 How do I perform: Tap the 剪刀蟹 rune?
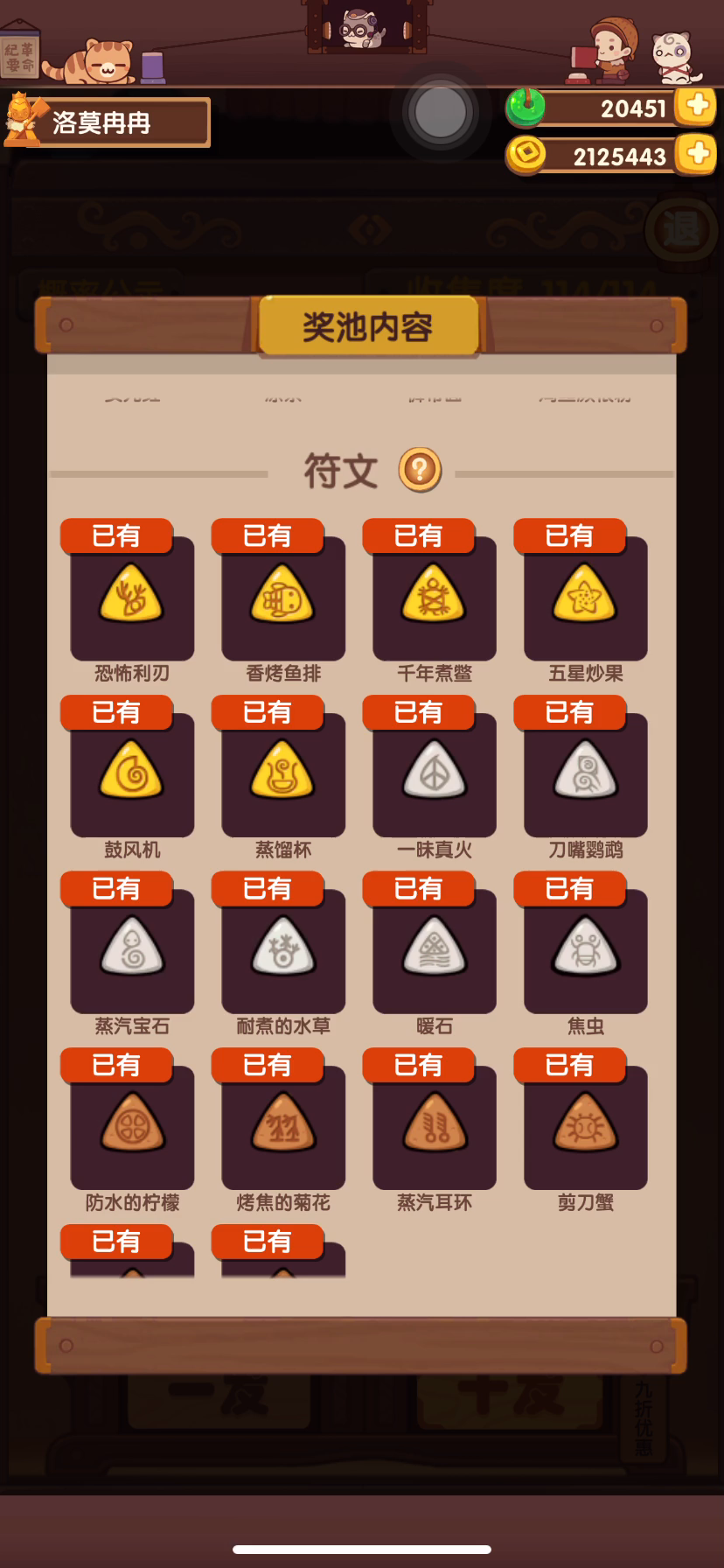pos(586,1128)
